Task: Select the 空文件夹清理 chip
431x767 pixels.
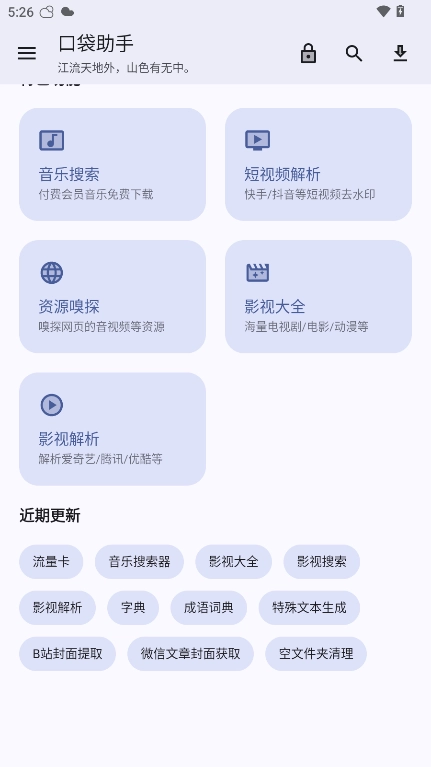Action: [316, 654]
